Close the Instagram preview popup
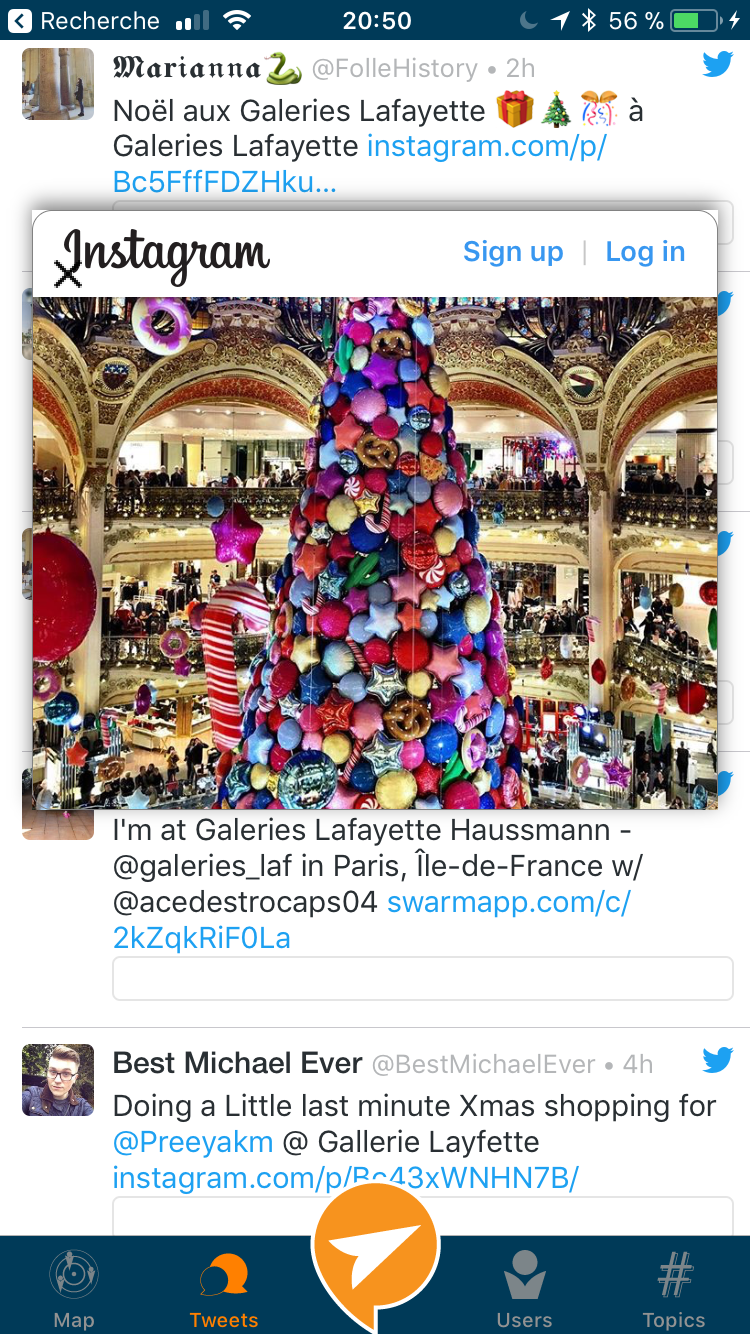The width and height of the screenshot is (750, 1334). coord(67,273)
